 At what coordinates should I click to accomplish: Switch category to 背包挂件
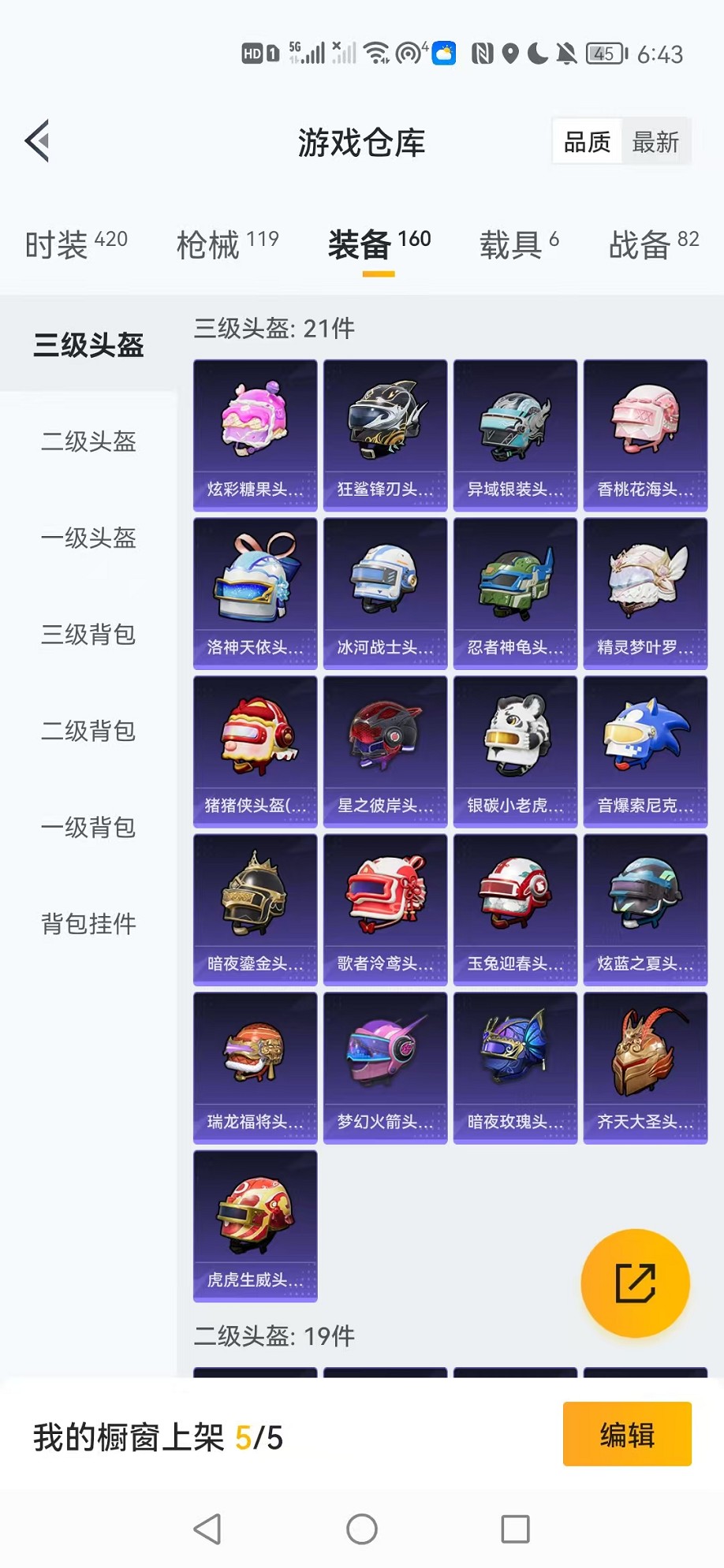[x=88, y=924]
